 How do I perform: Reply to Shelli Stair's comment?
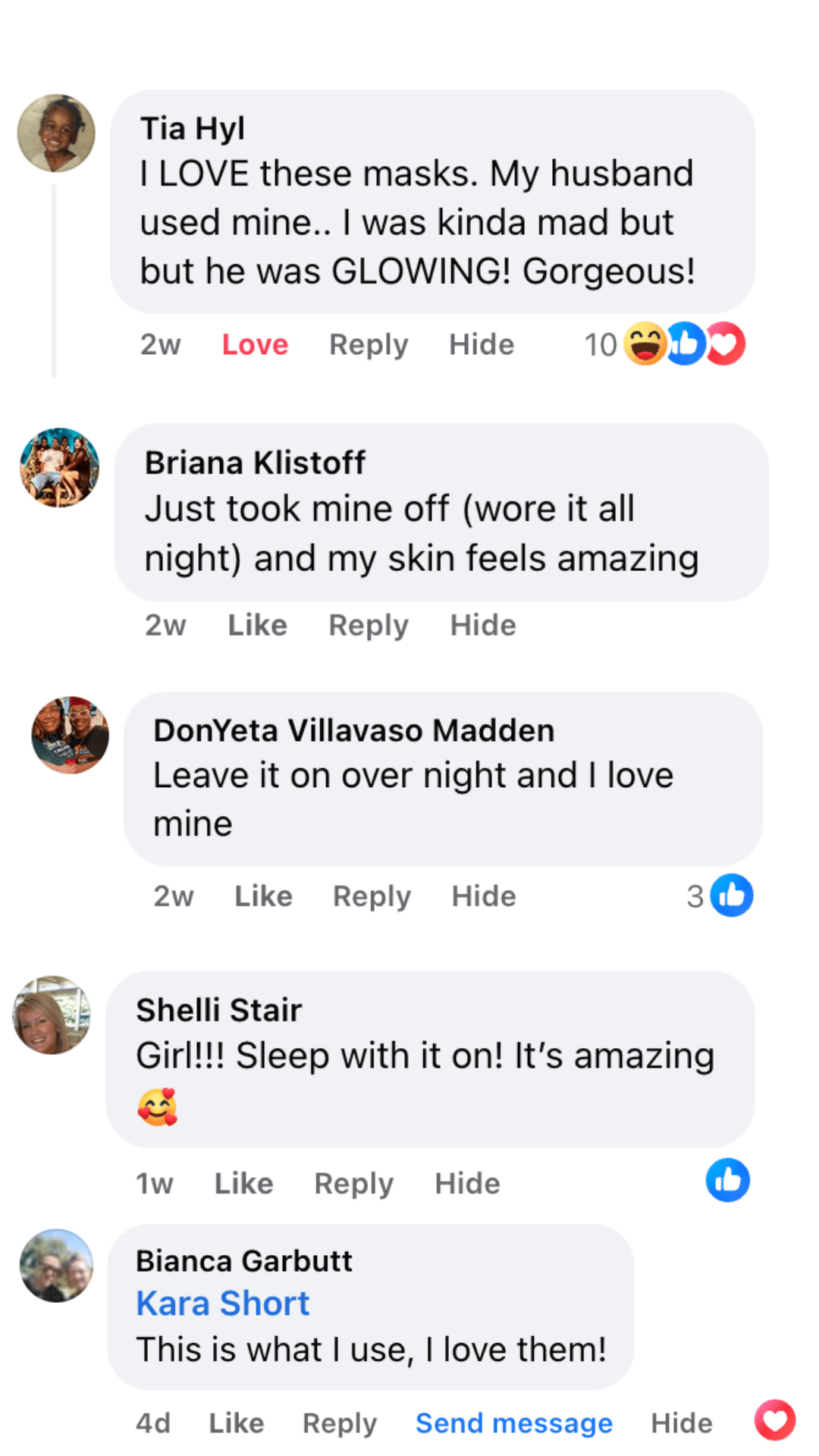tap(353, 1184)
